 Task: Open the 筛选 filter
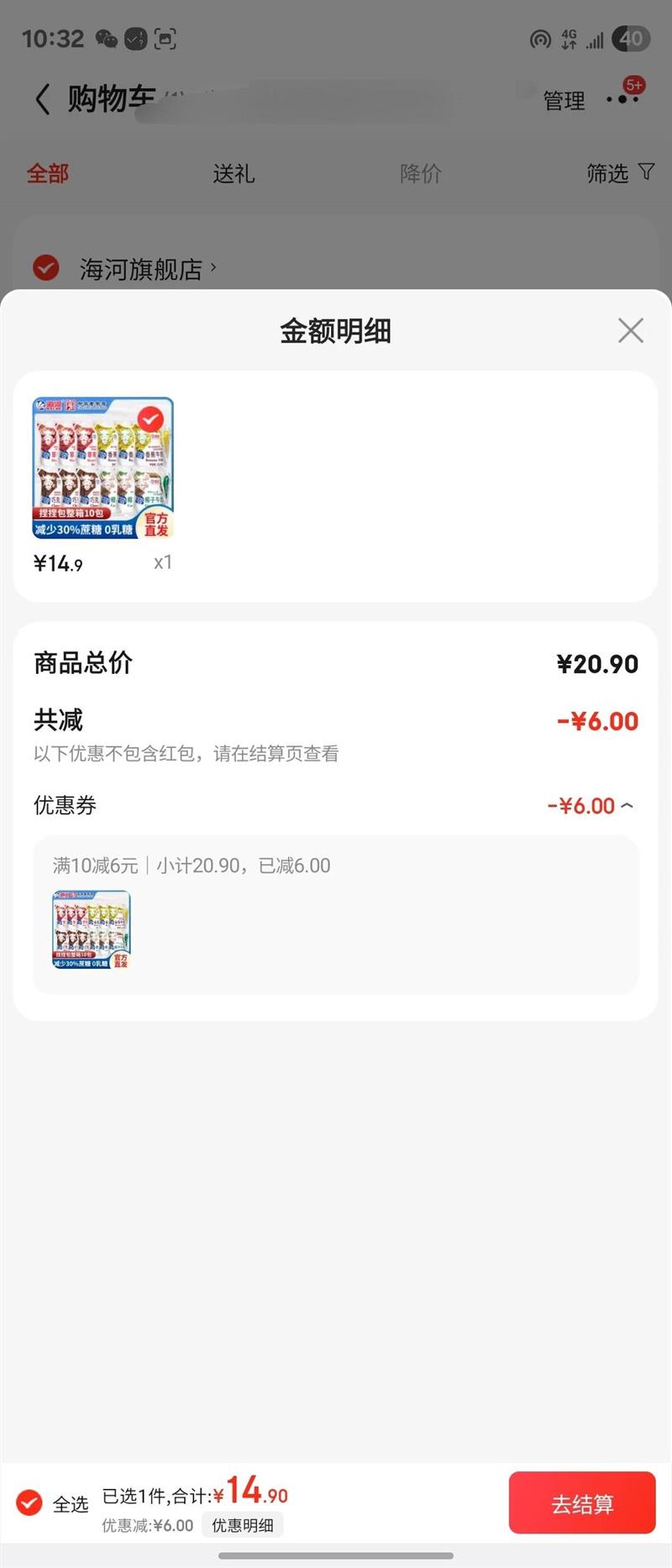(x=620, y=173)
